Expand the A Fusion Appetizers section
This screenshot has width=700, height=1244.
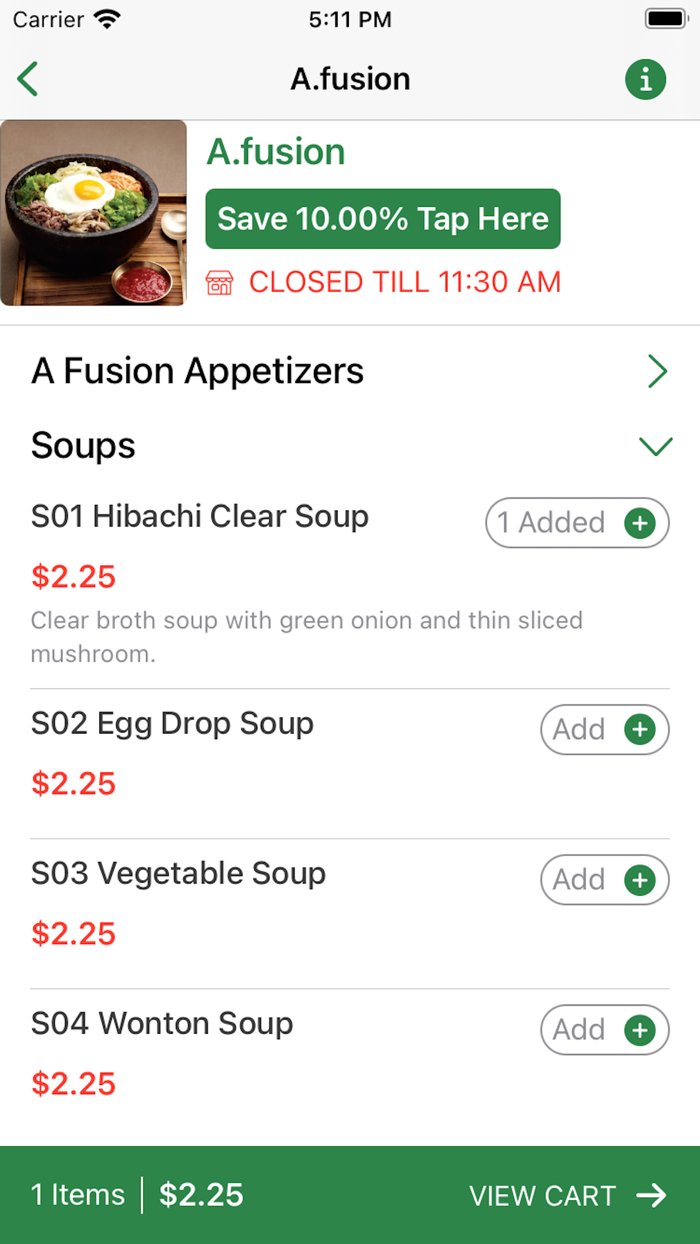point(656,371)
